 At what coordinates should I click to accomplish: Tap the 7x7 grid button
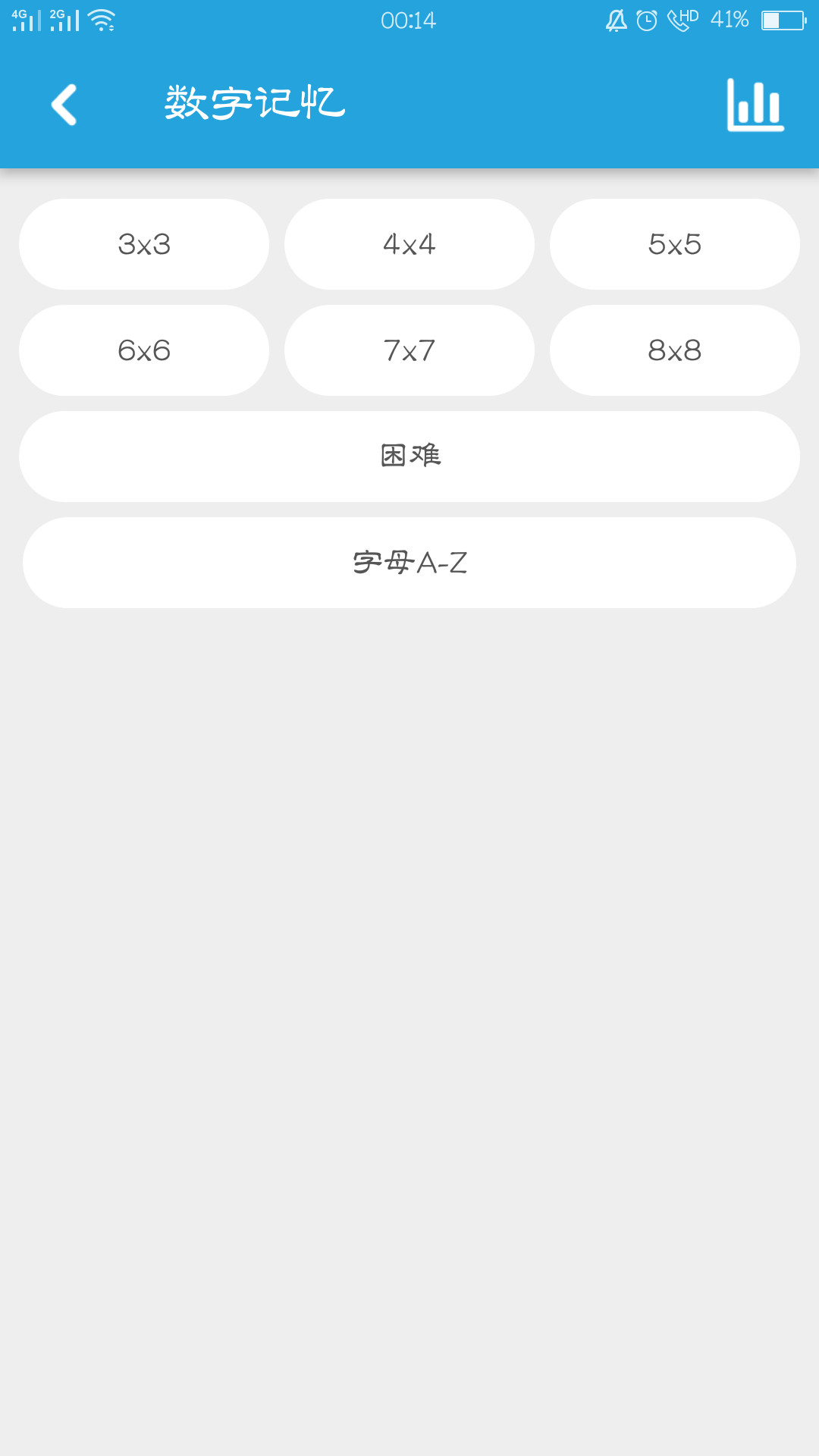coord(409,350)
